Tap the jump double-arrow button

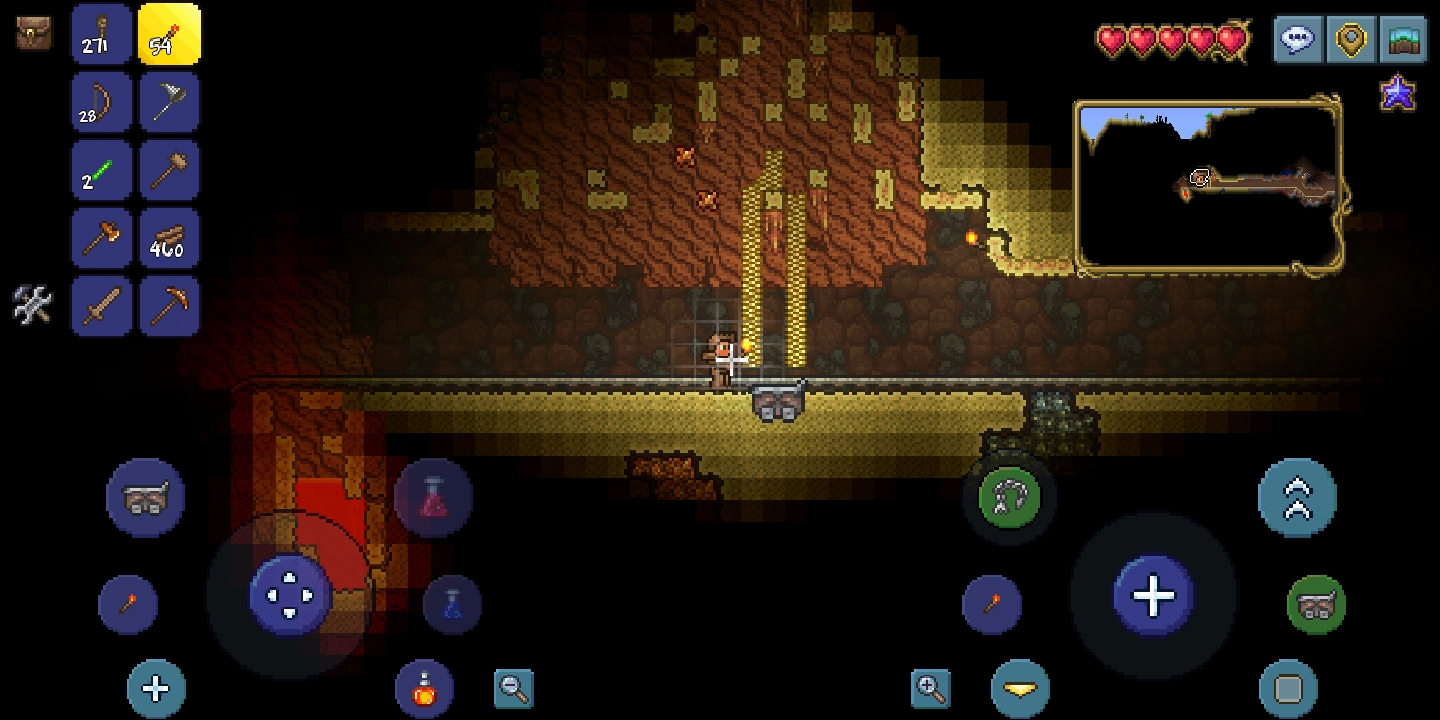click(x=1297, y=497)
